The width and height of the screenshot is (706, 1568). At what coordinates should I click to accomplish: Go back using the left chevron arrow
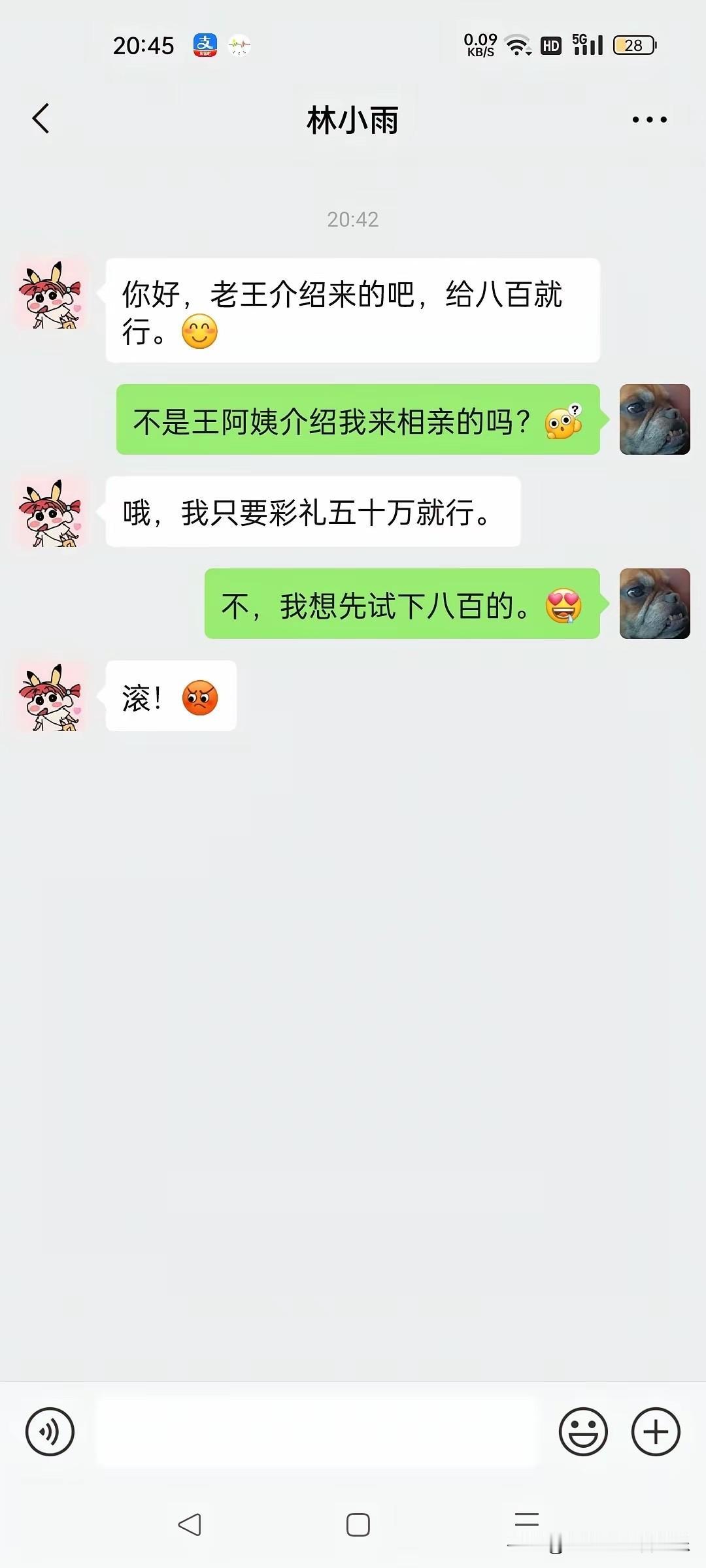41,119
